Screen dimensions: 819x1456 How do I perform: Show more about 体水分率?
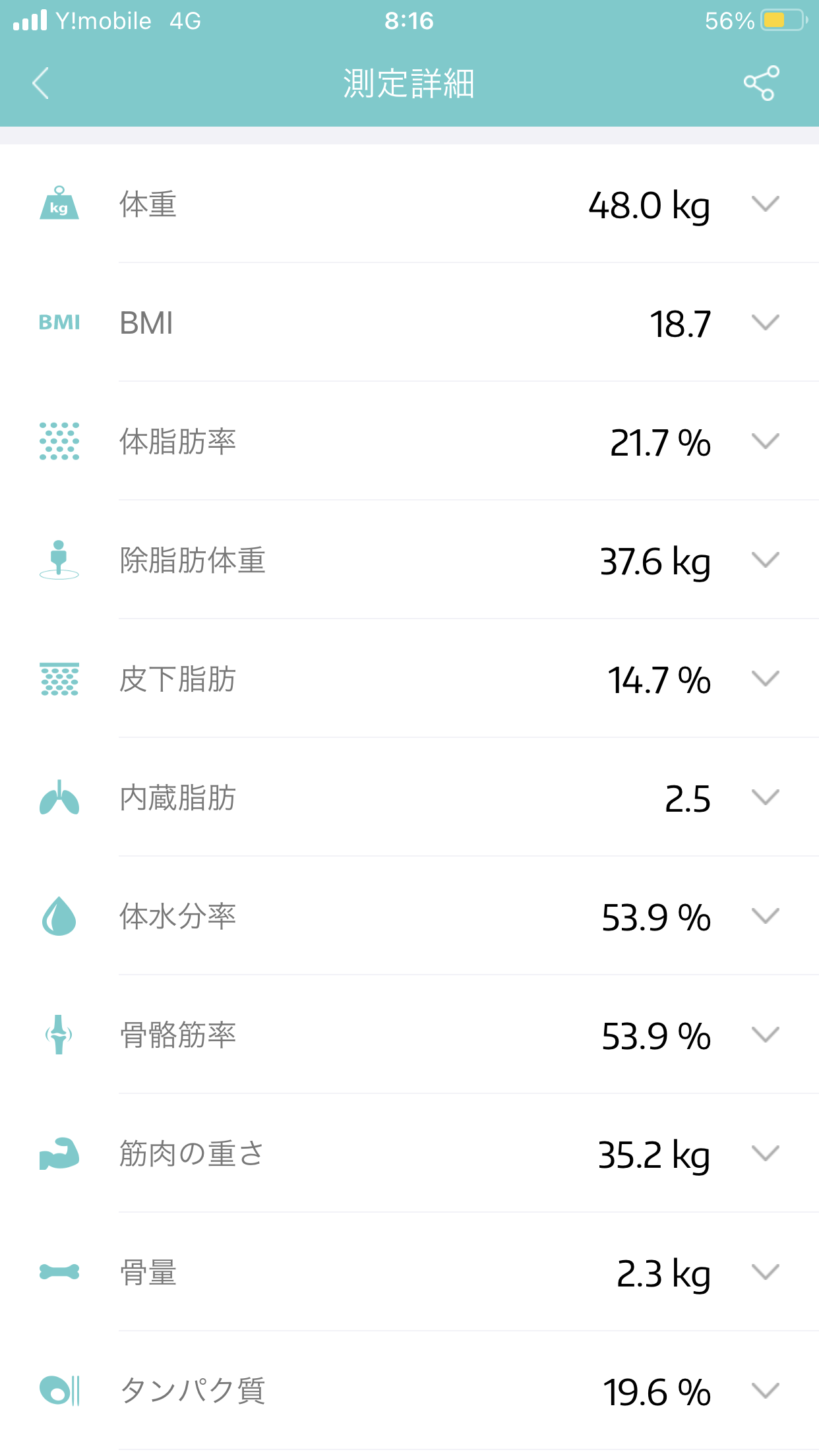765,916
